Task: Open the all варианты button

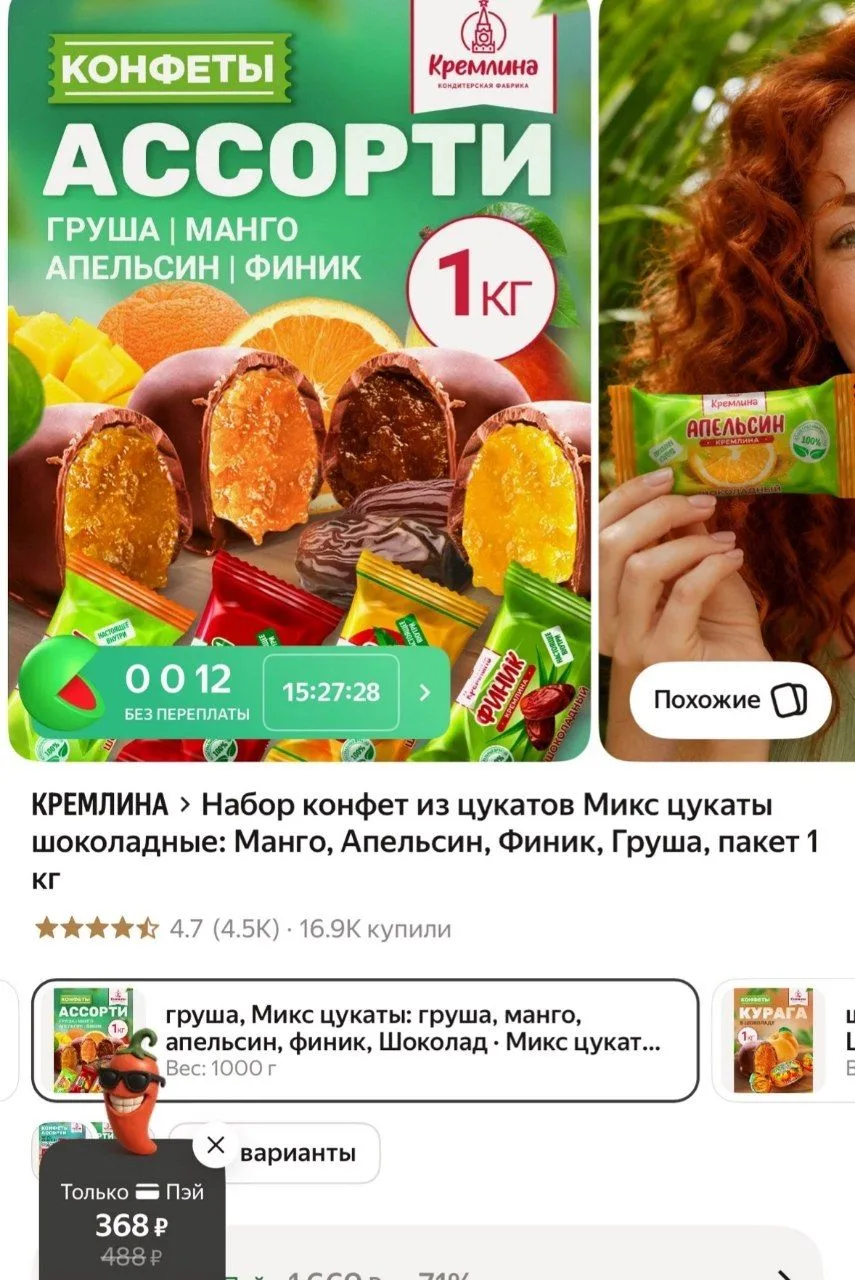Action: (298, 1153)
